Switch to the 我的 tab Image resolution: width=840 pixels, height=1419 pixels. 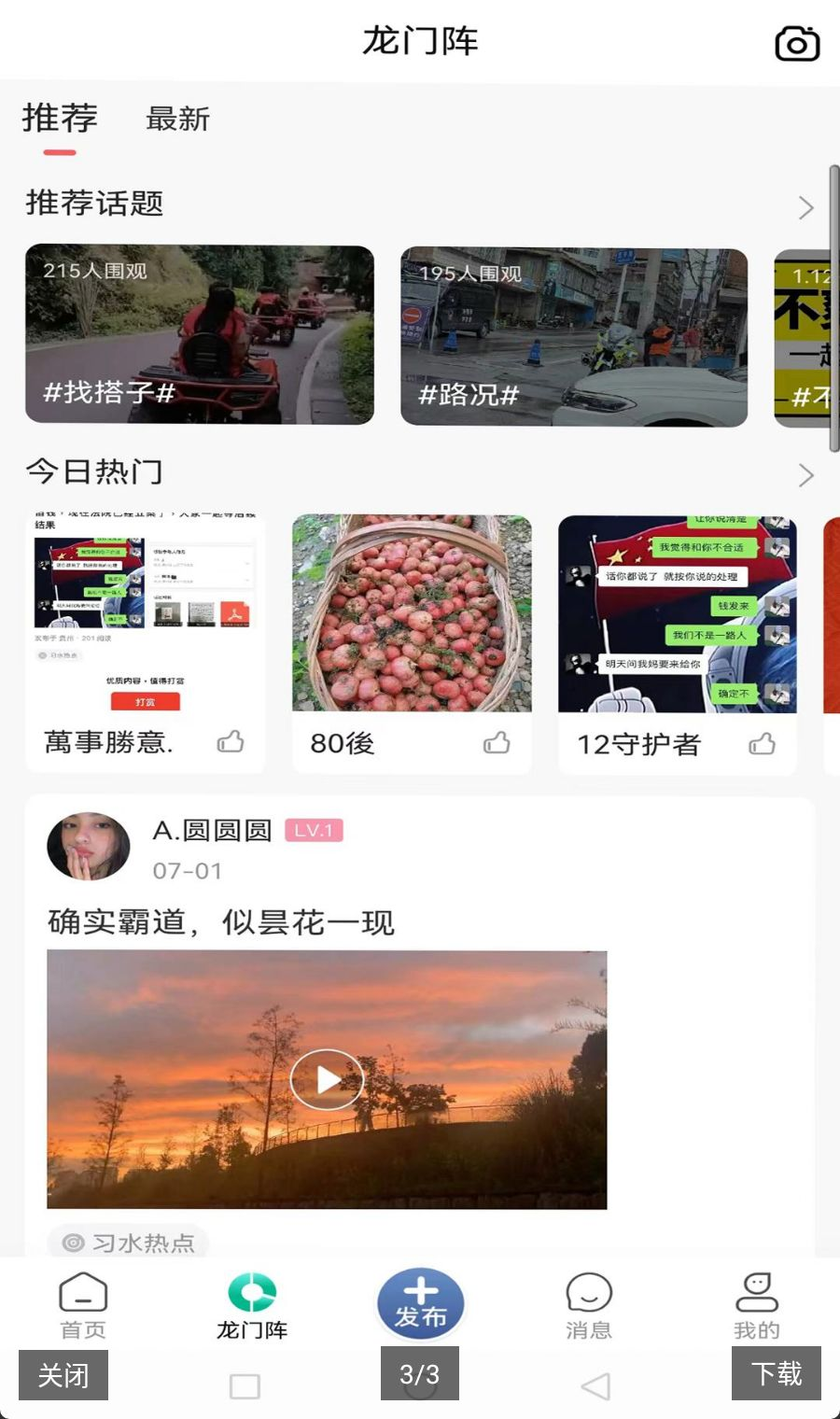(x=757, y=1306)
